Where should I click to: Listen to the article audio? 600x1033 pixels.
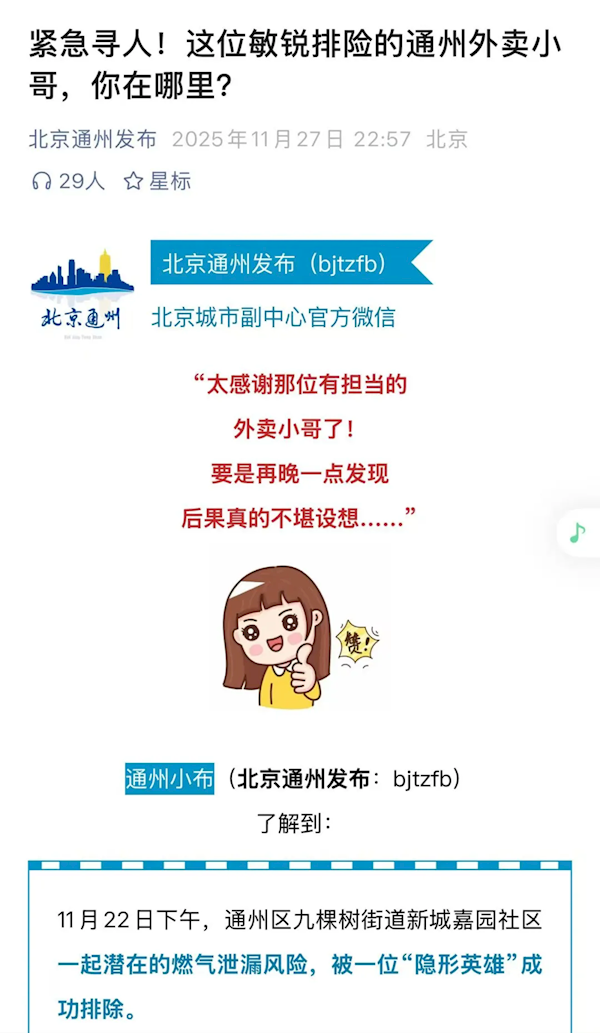68,181
